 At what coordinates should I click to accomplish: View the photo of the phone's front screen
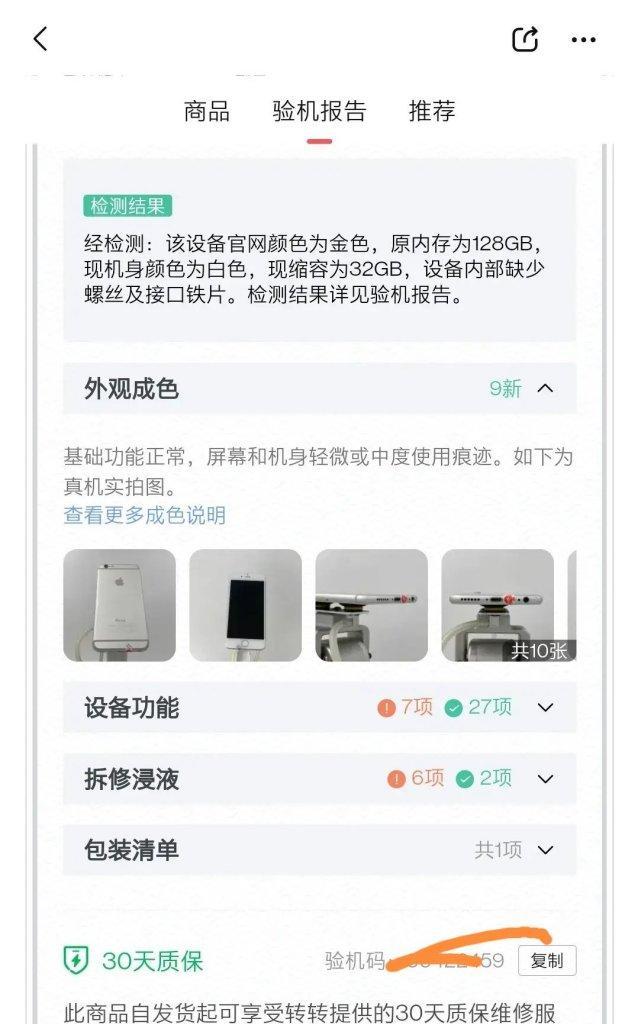coord(245,605)
